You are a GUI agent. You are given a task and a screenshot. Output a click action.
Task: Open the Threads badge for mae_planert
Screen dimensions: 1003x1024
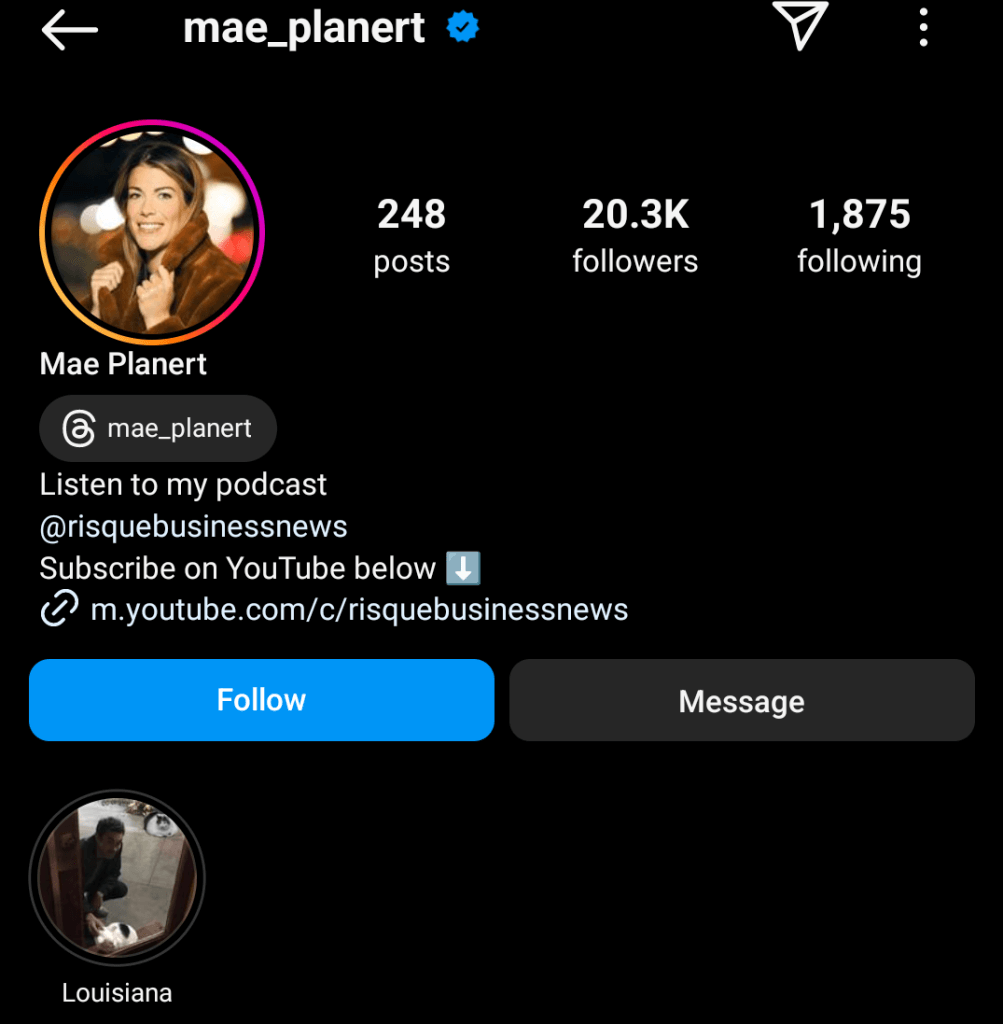(157, 427)
